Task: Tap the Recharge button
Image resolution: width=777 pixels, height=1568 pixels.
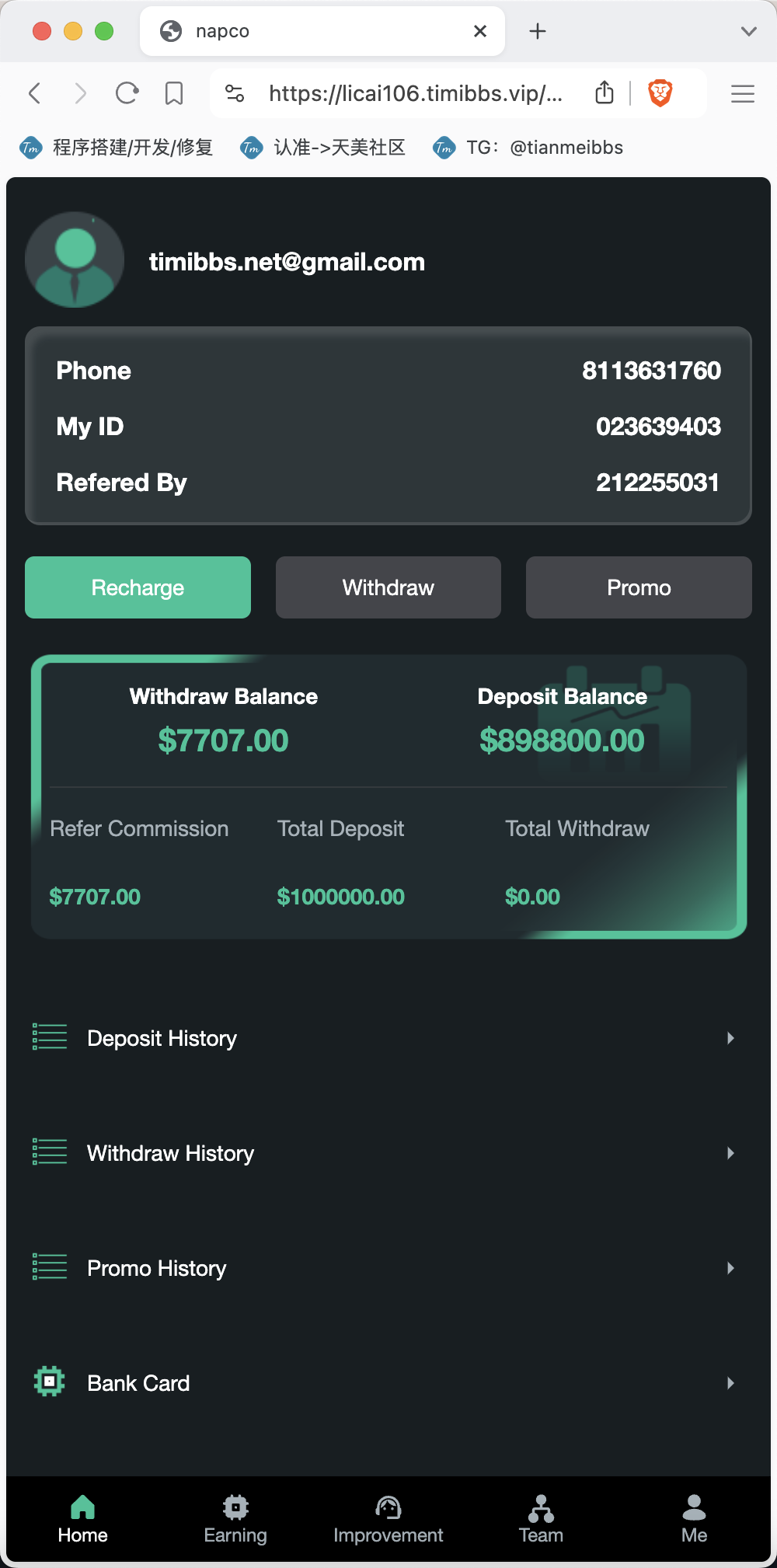Action: 138,587
